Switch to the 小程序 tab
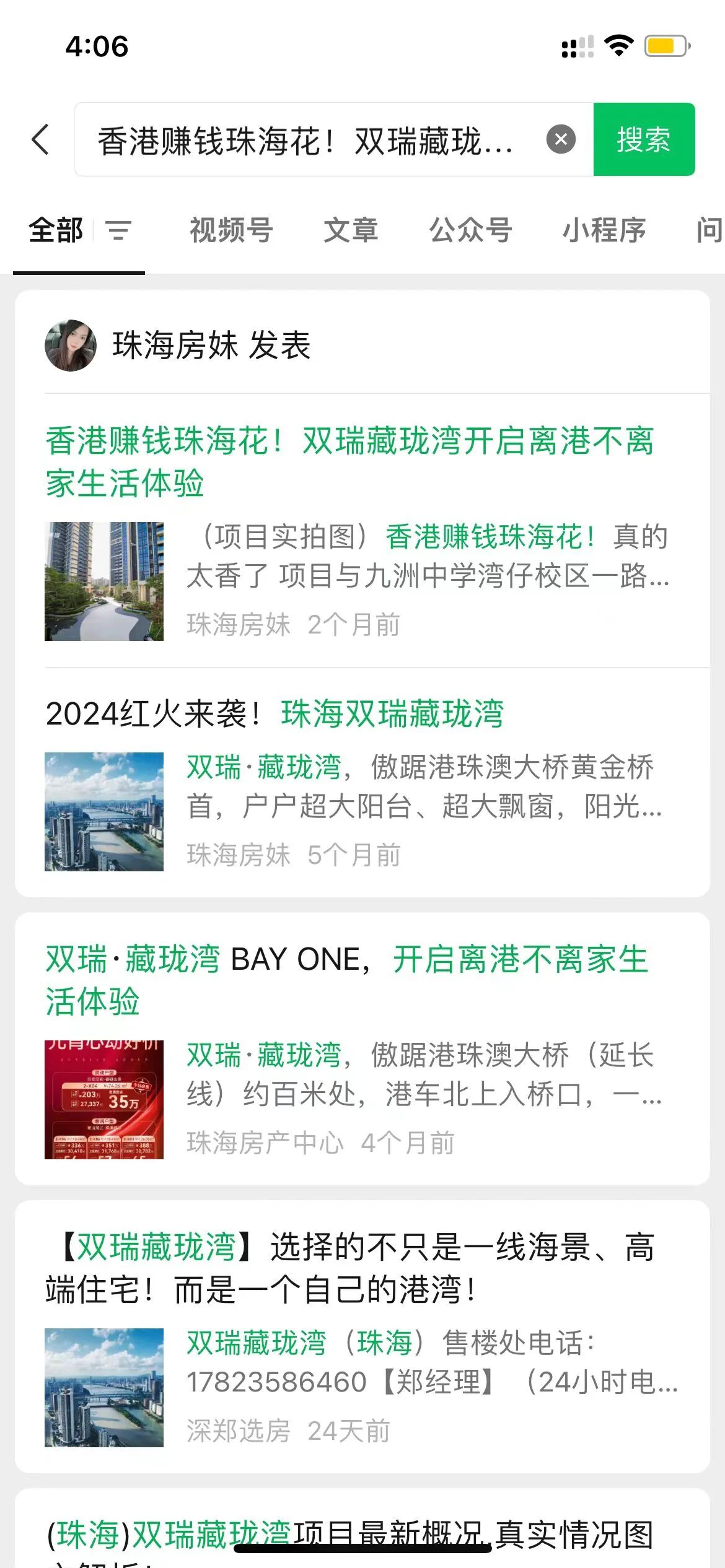 [x=604, y=231]
